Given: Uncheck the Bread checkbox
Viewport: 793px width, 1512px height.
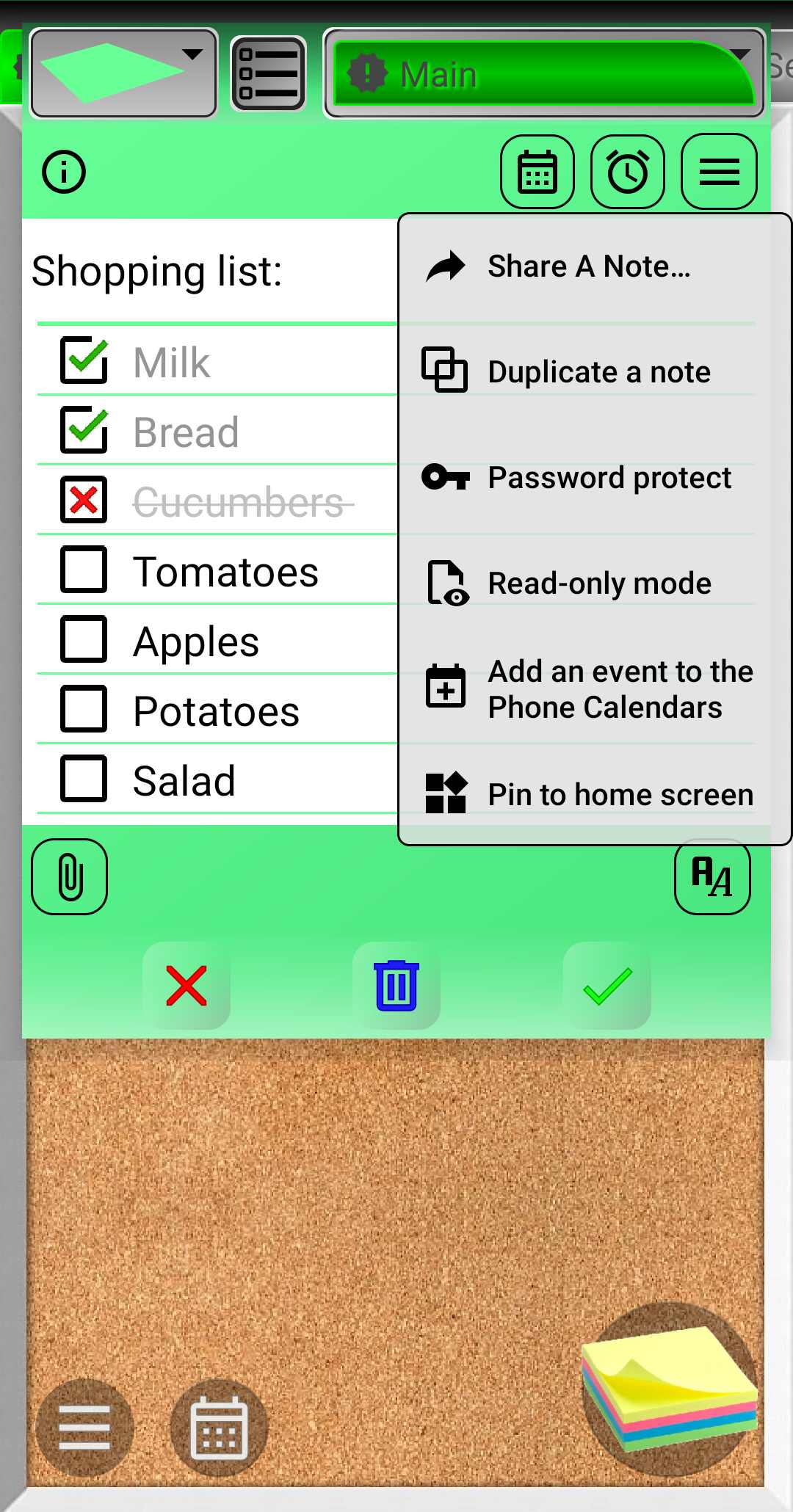Looking at the screenshot, I should [84, 430].
